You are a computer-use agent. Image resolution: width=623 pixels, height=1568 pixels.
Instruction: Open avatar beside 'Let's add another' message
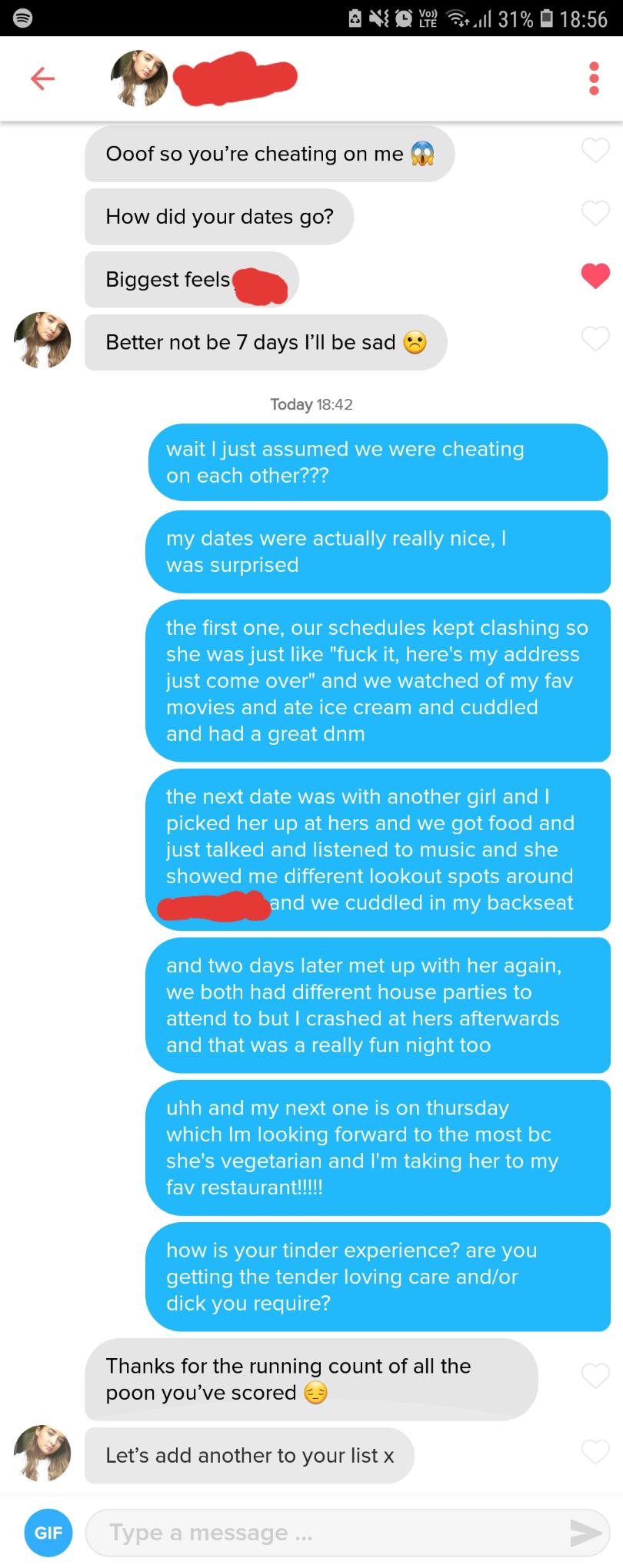42,1452
